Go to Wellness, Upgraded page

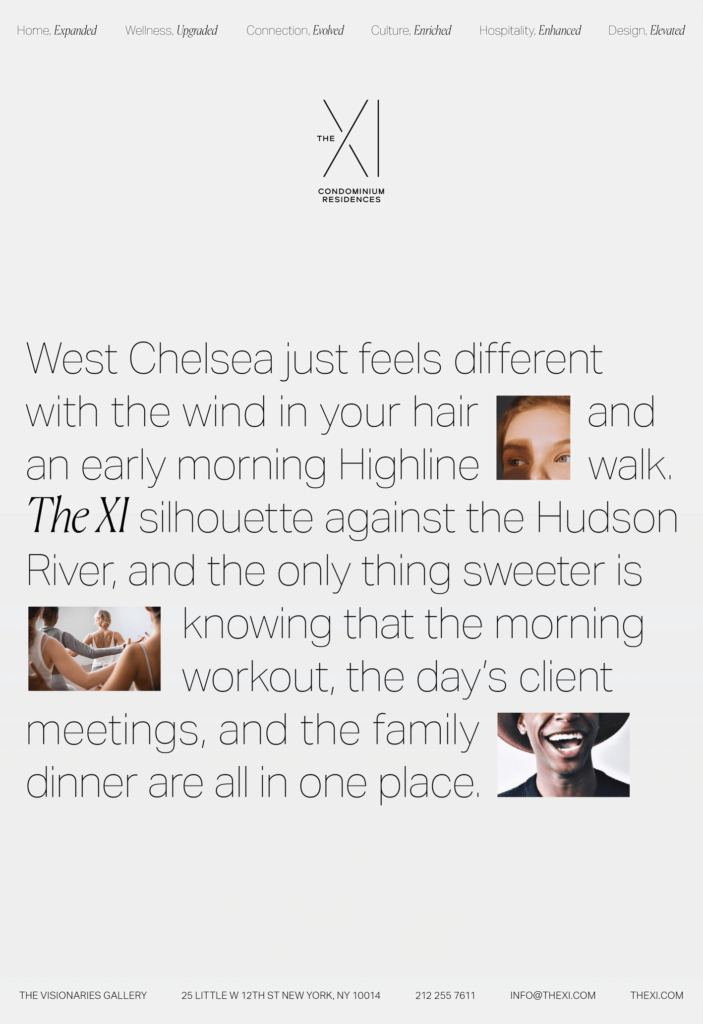[x=171, y=31]
